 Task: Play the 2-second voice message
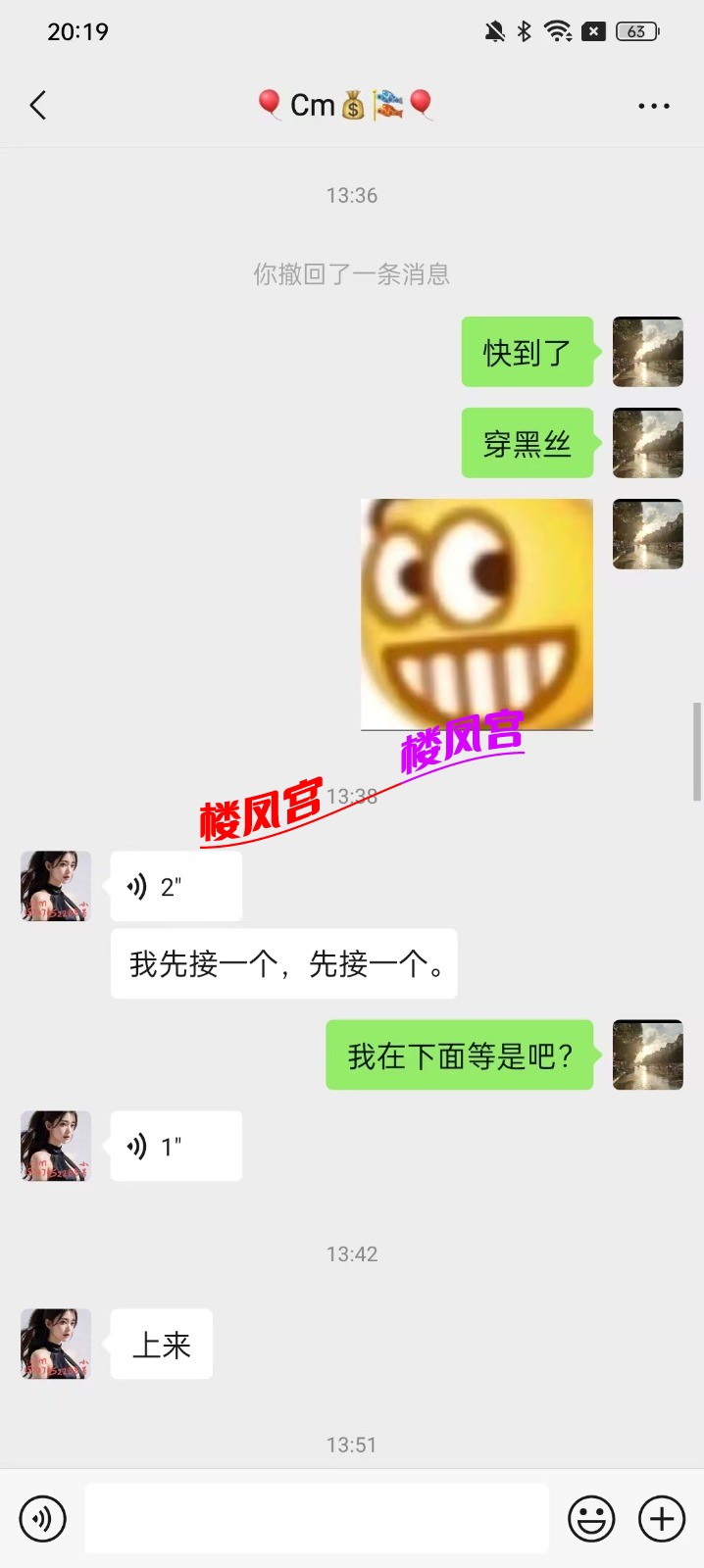[176, 886]
